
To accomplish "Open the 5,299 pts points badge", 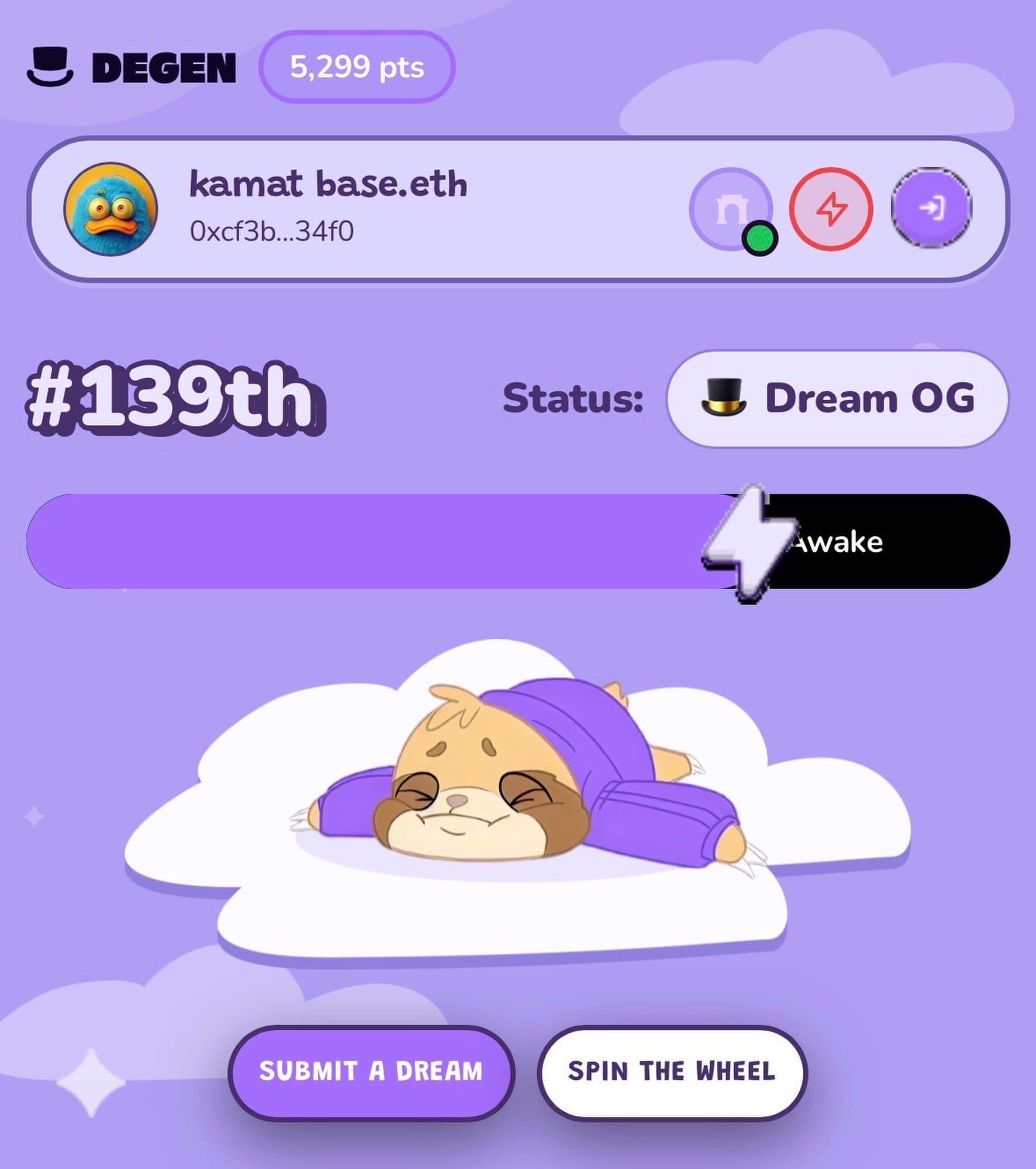I will (357, 67).
